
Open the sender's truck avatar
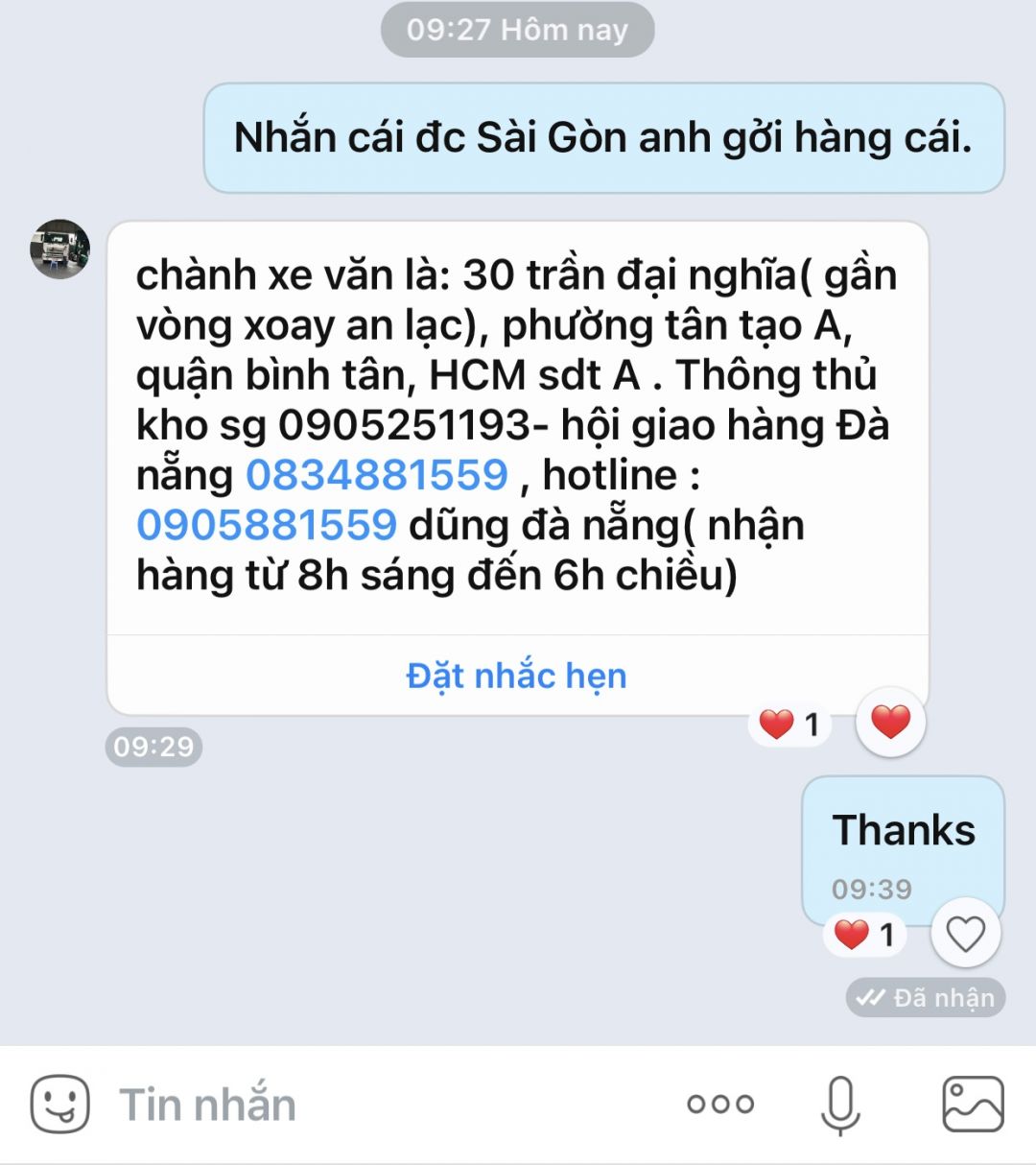pyautogui.click(x=60, y=250)
